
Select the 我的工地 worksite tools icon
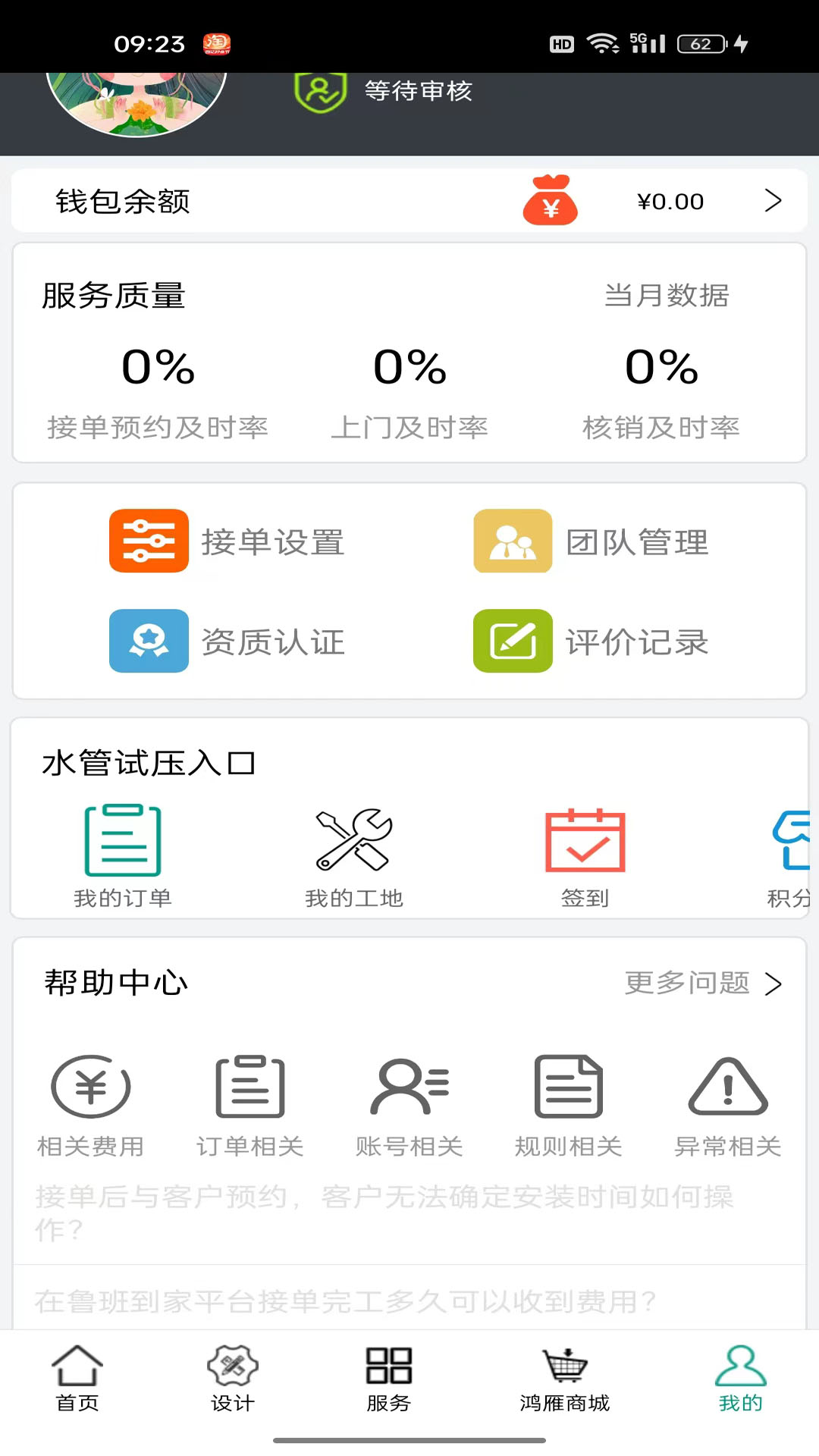(353, 842)
